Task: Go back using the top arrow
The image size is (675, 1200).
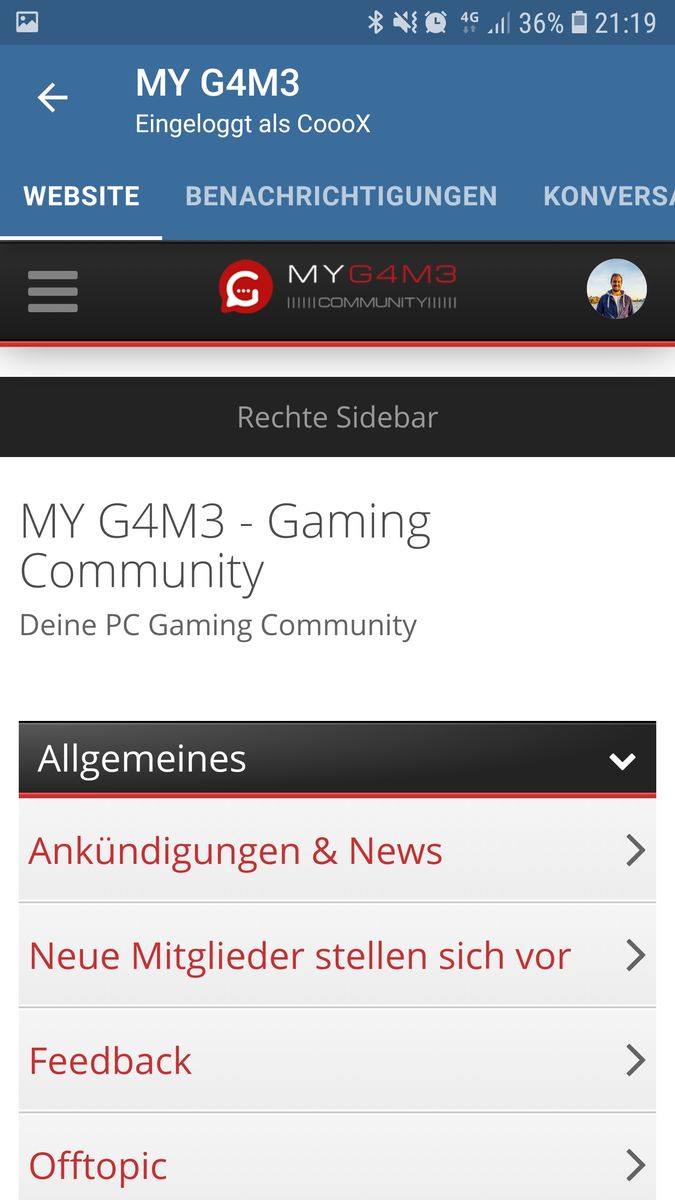Action: pos(52,97)
